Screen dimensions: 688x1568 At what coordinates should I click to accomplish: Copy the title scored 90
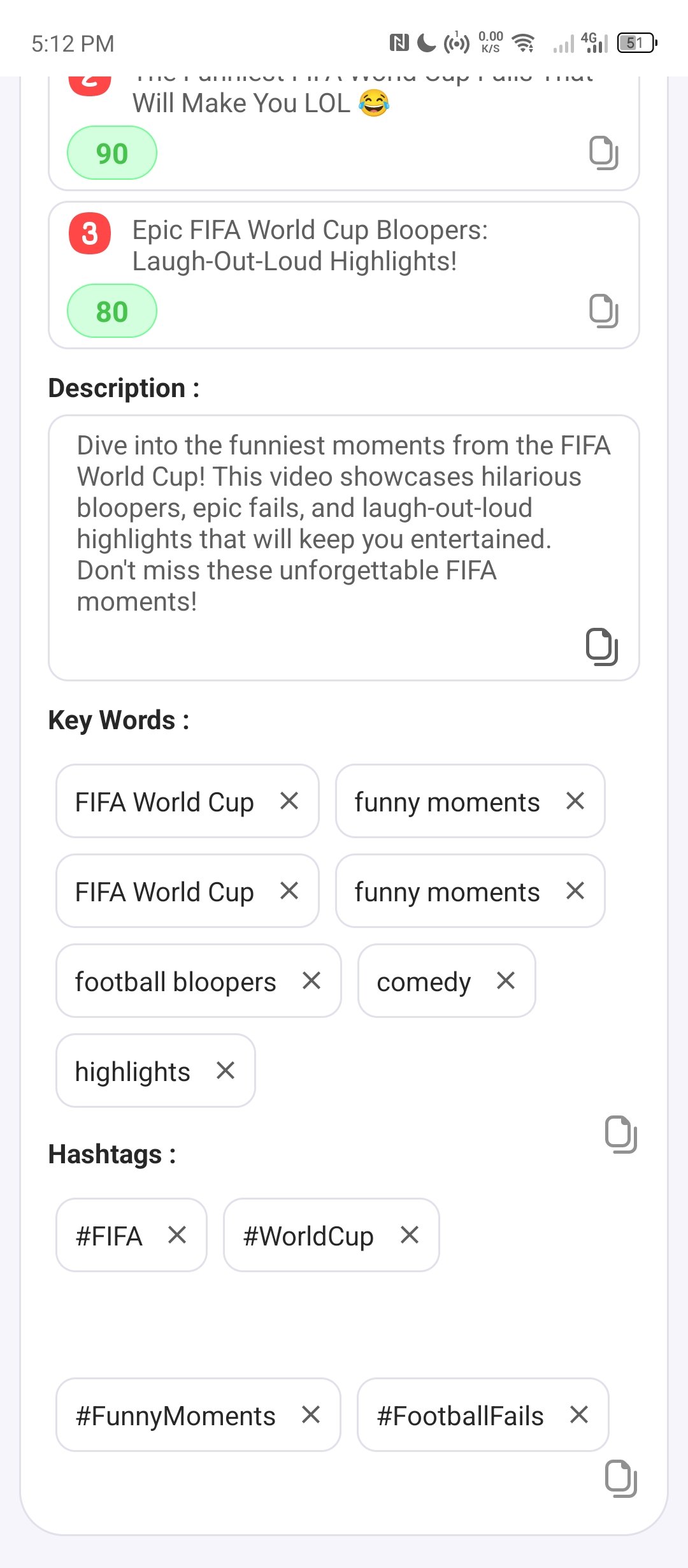[x=603, y=153]
